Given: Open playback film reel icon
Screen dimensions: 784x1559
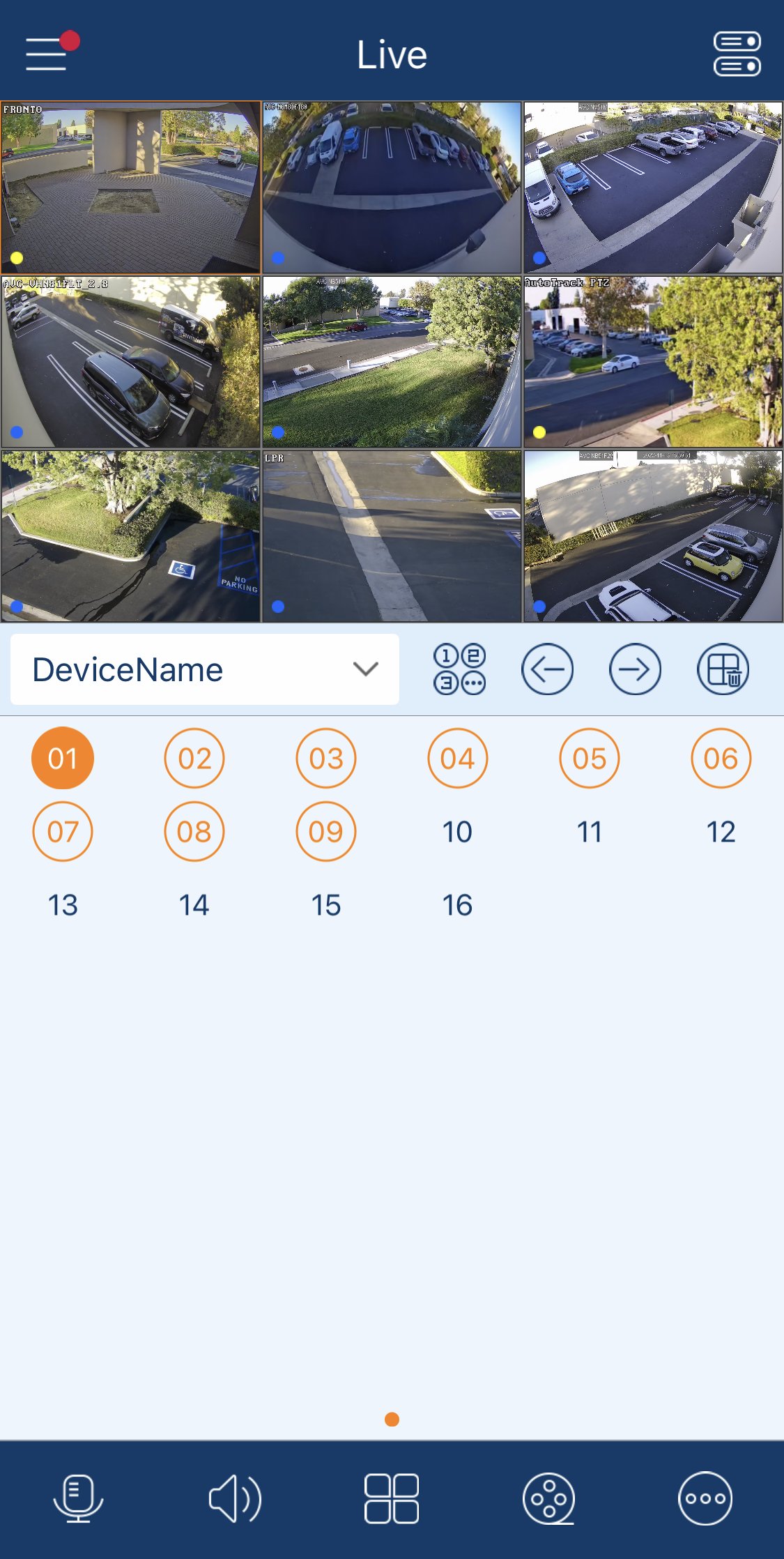Looking at the screenshot, I should (548, 1498).
